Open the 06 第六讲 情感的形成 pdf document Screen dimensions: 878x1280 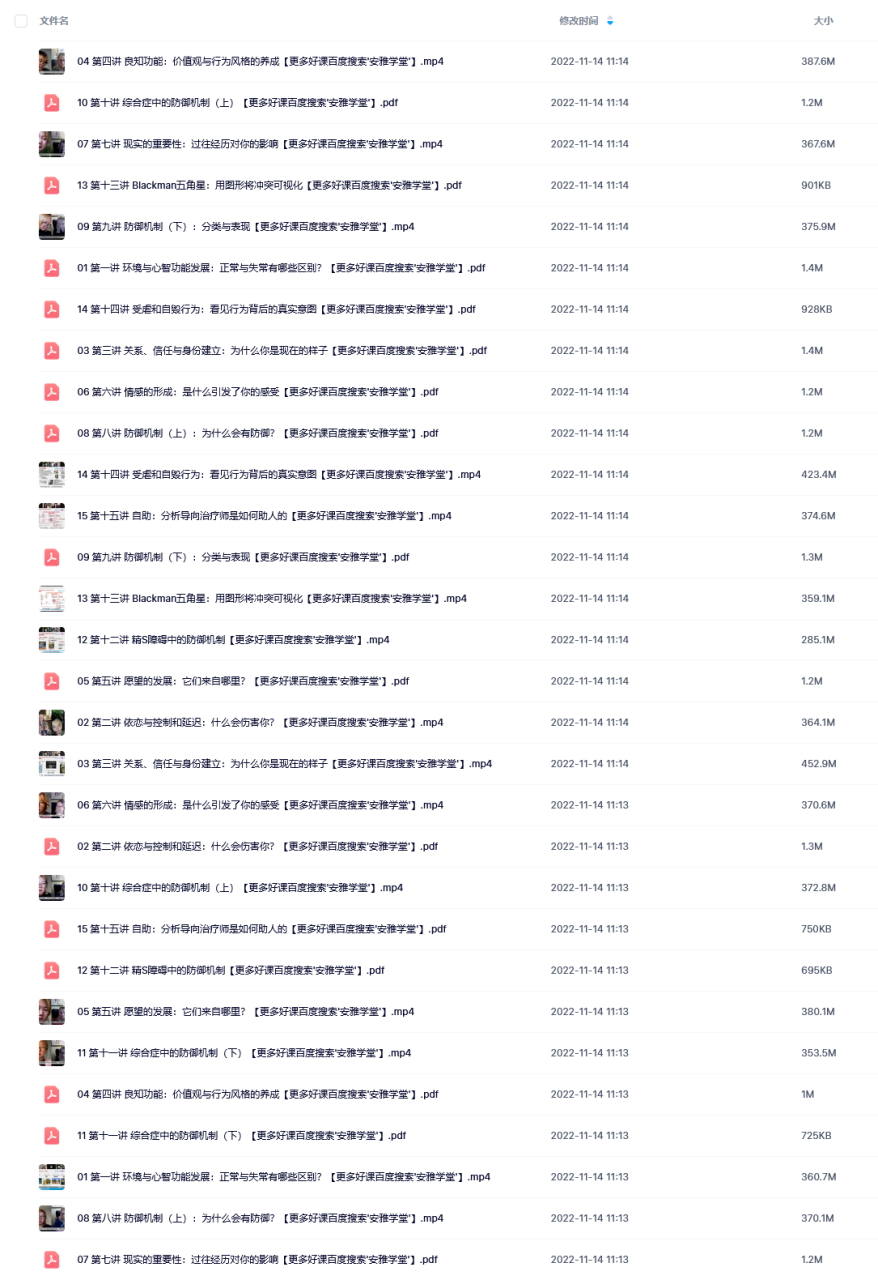coord(258,392)
